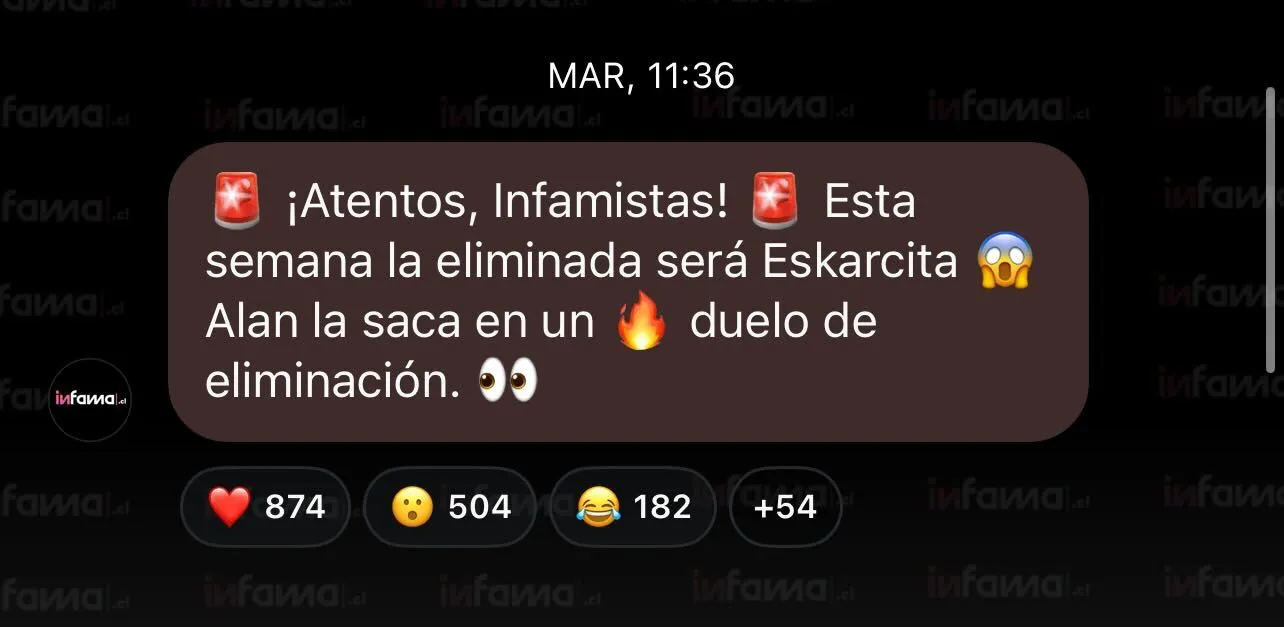Open the infama.cl sender profile picture

(x=90, y=400)
